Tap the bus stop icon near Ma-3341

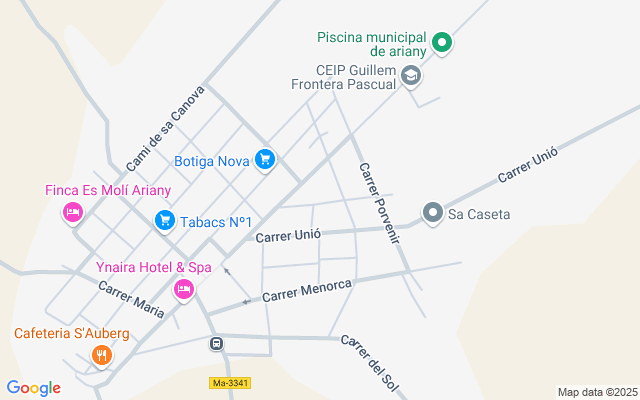point(216,344)
